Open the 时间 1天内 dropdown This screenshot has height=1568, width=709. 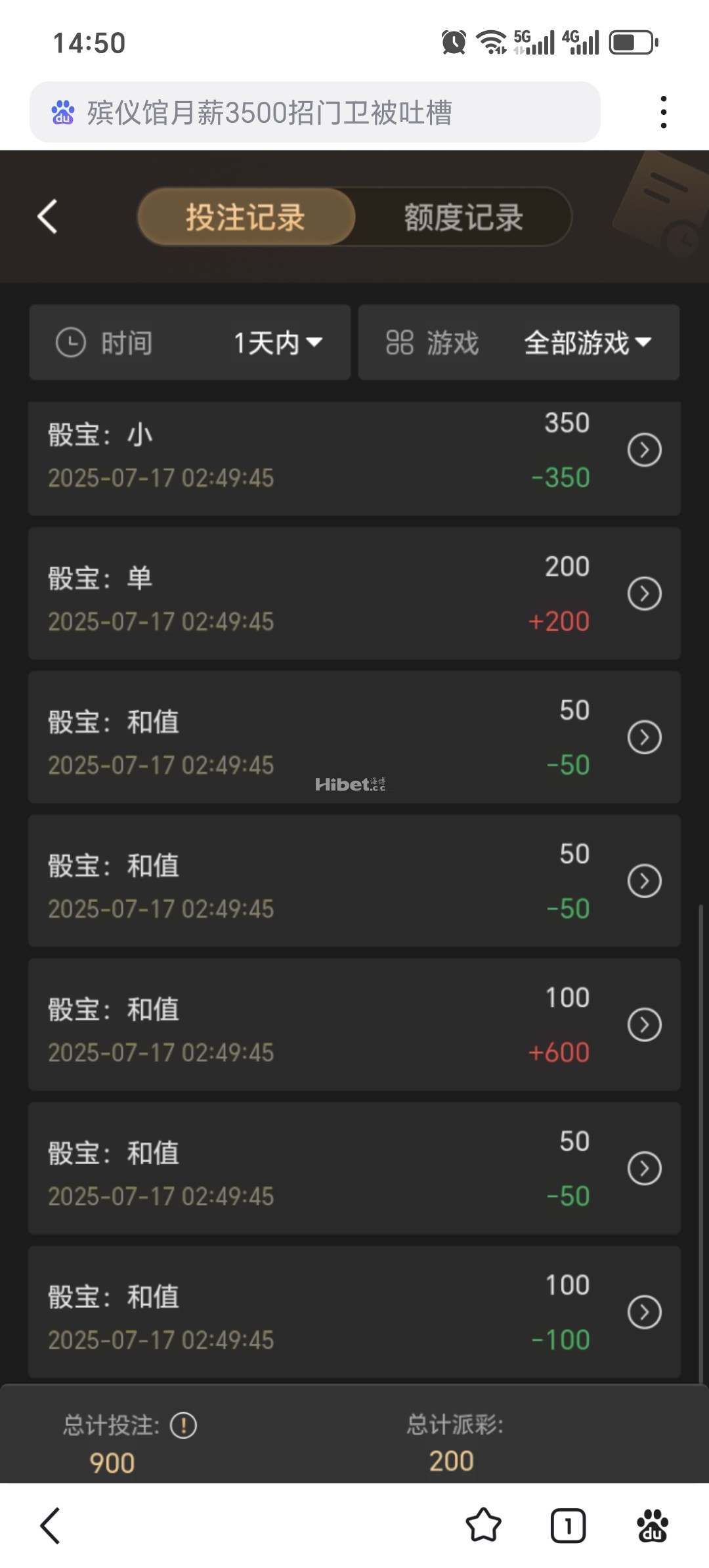pyautogui.click(x=190, y=343)
